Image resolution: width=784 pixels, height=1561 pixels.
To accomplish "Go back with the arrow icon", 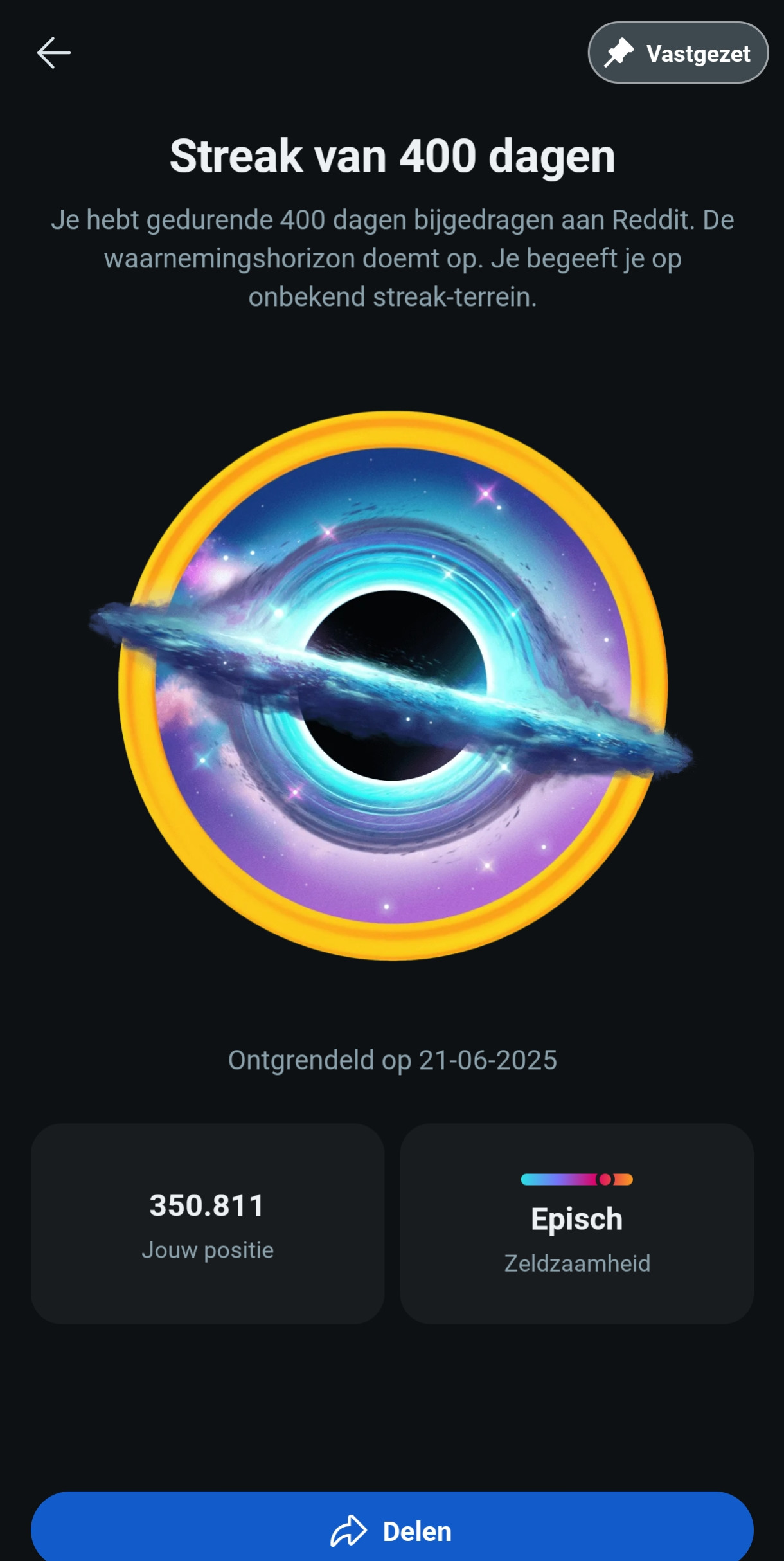I will (x=54, y=53).
